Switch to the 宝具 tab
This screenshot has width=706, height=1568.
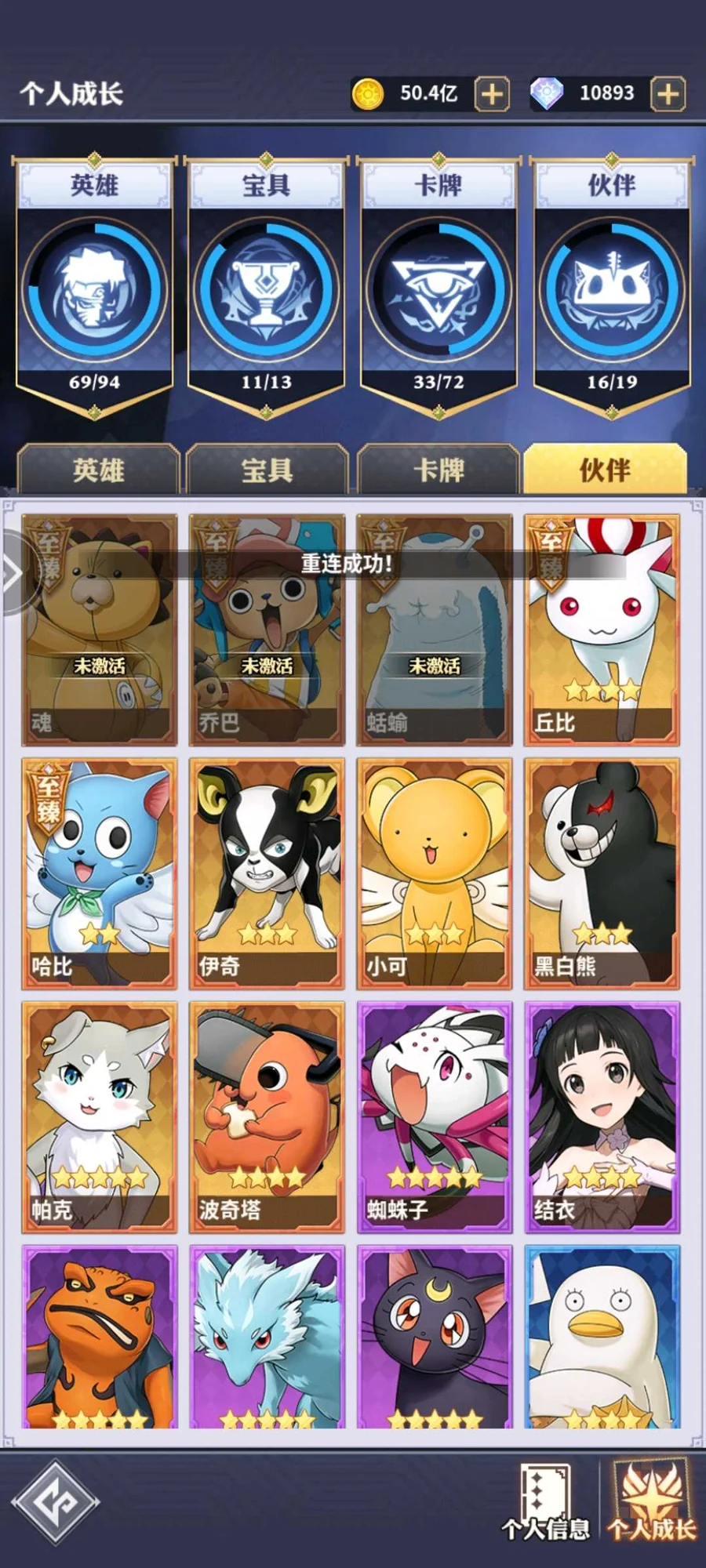click(267, 470)
